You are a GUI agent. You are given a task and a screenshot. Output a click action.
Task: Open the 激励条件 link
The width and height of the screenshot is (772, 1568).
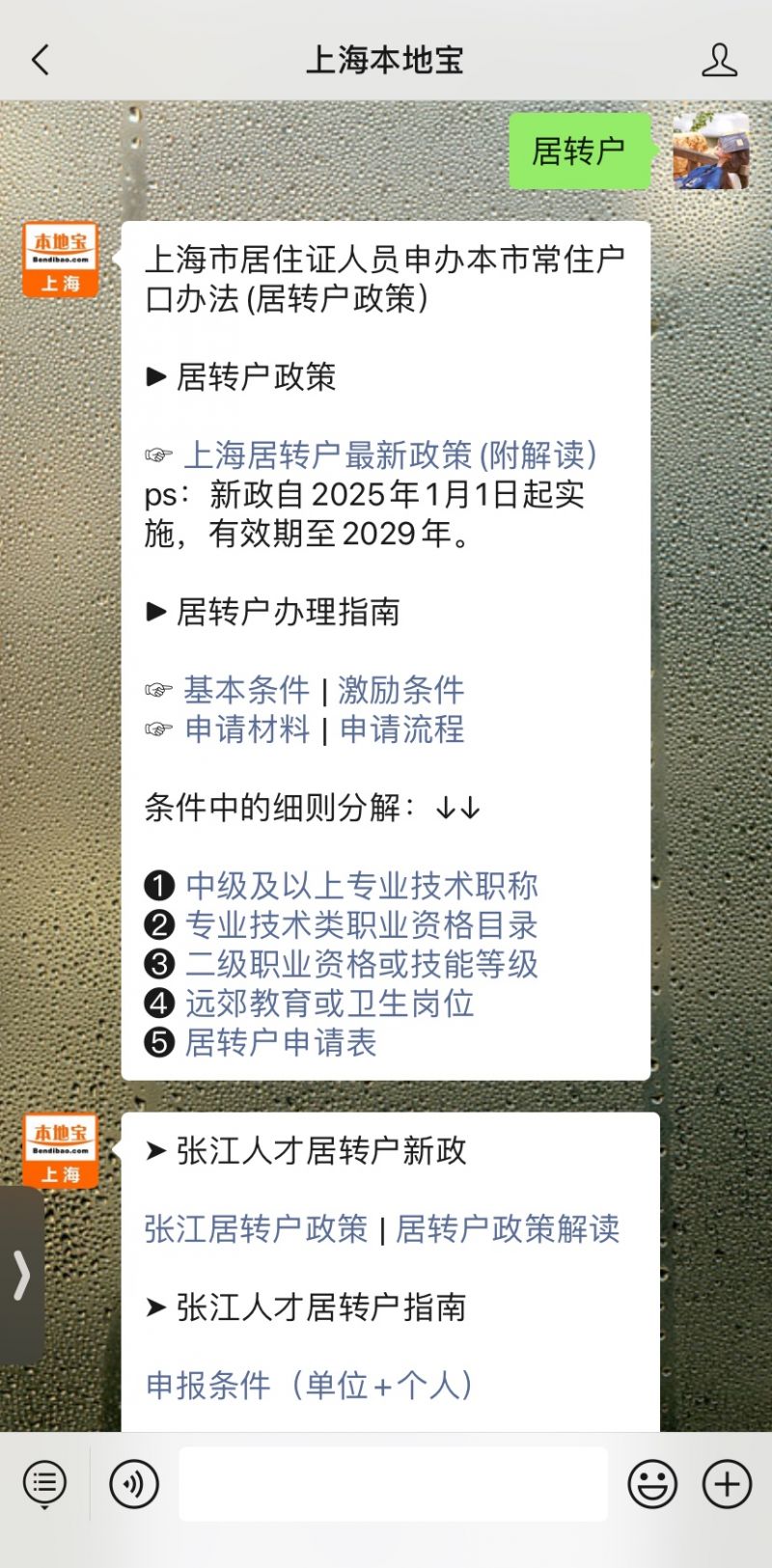coord(400,690)
